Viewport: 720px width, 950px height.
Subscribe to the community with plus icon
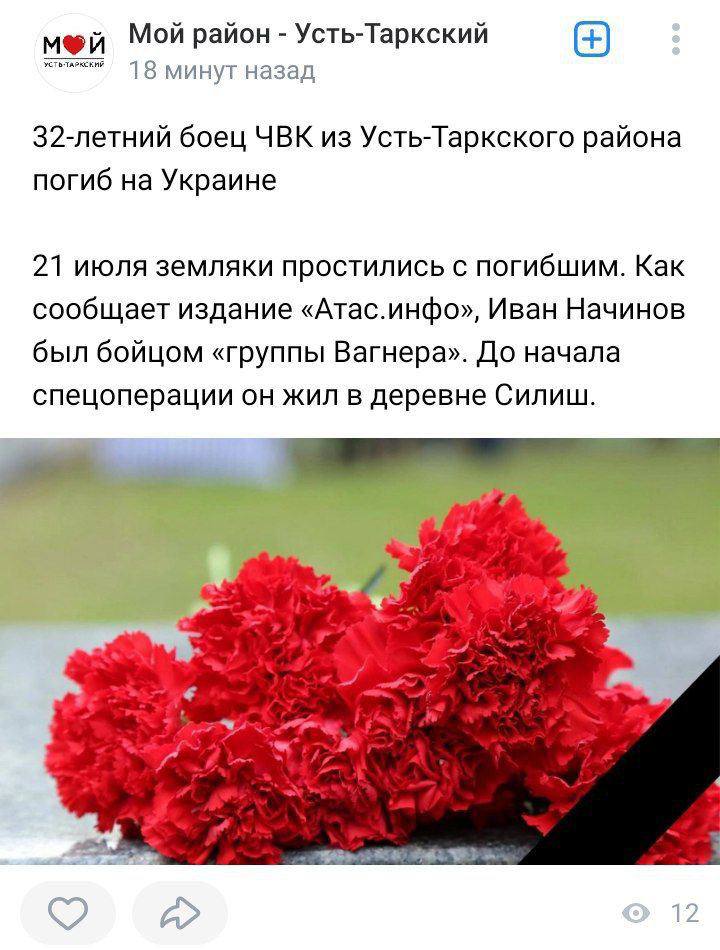[x=592, y=40]
